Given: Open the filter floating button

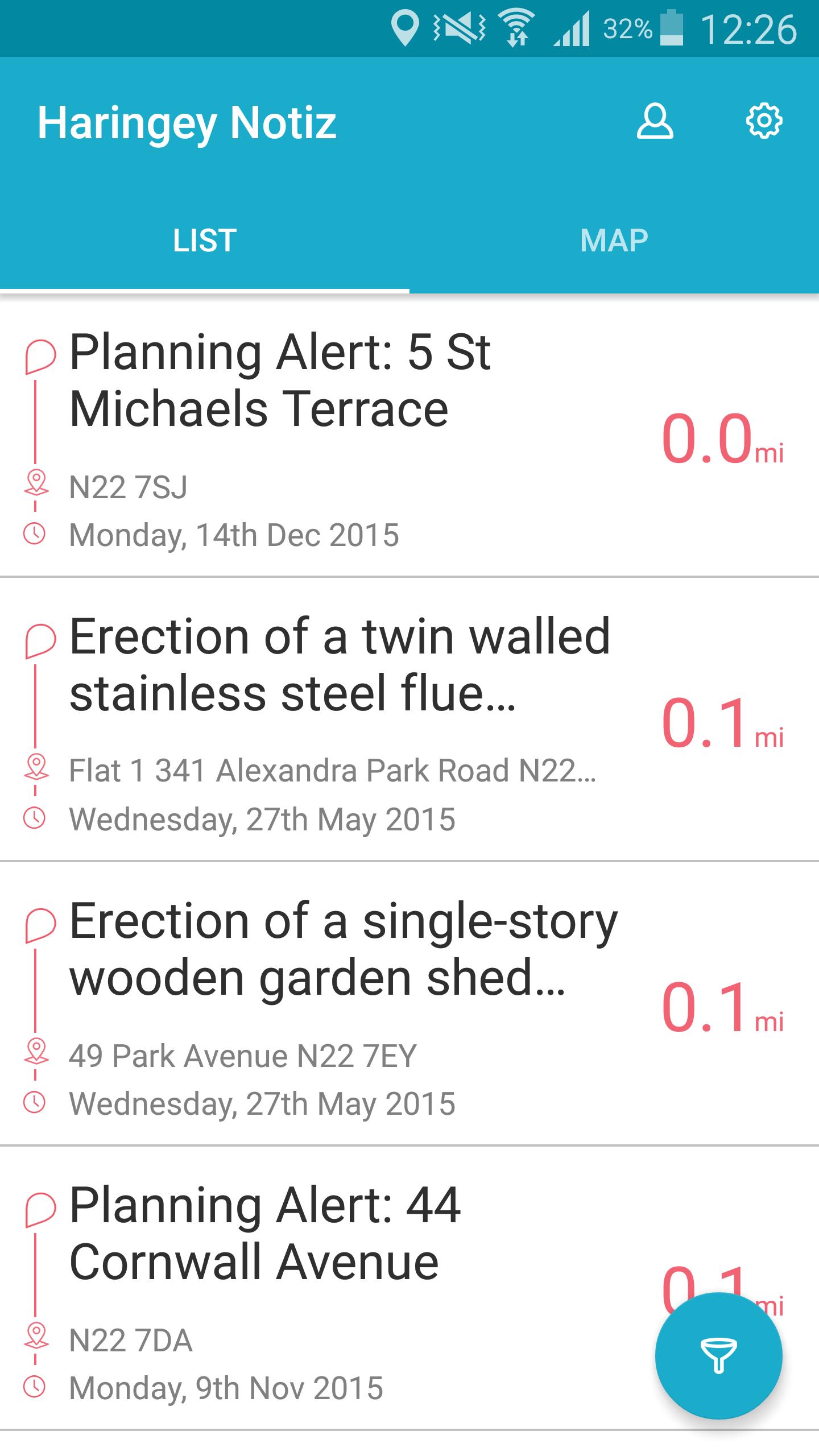Looking at the screenshot, I should click(718, 1355).
